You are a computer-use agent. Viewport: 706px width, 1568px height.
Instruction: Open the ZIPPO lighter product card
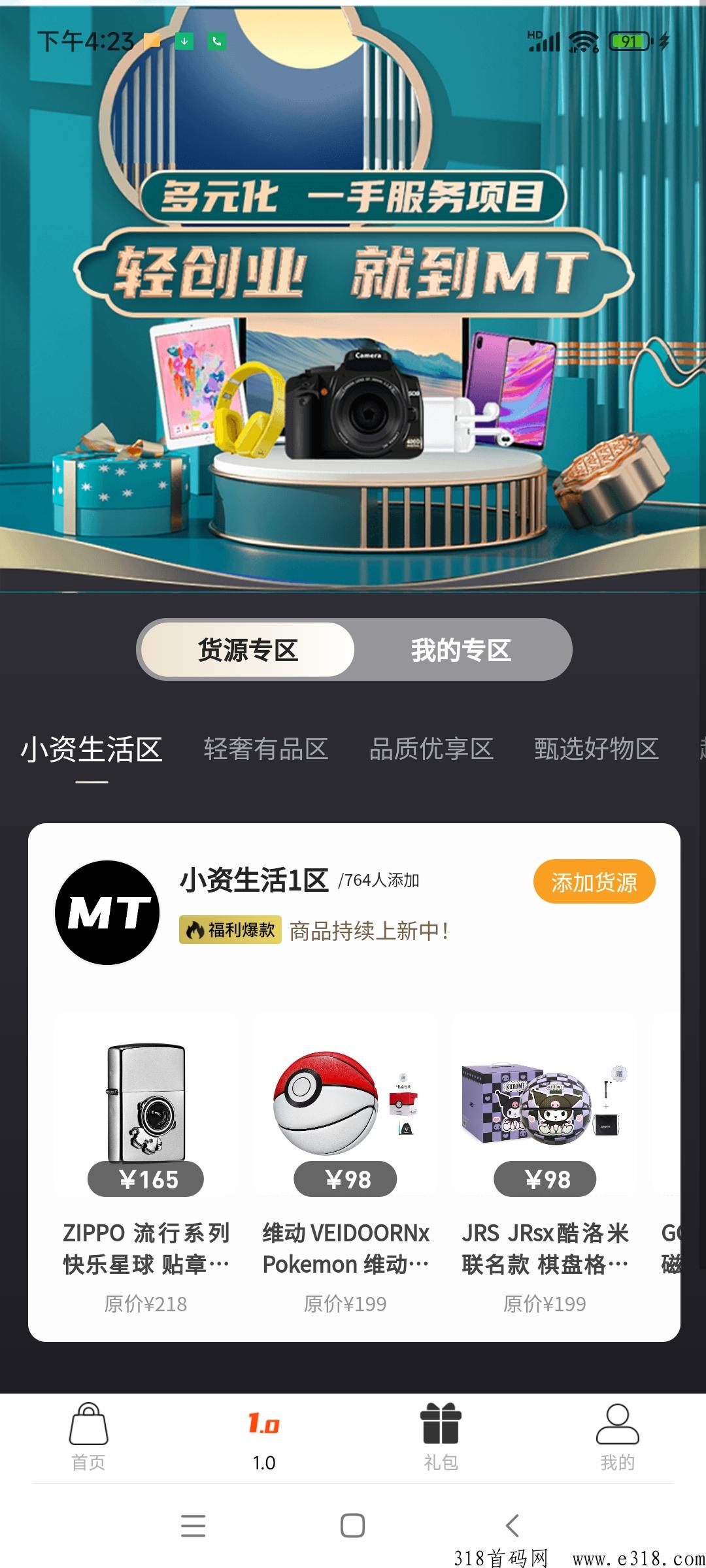point(146,1163)
